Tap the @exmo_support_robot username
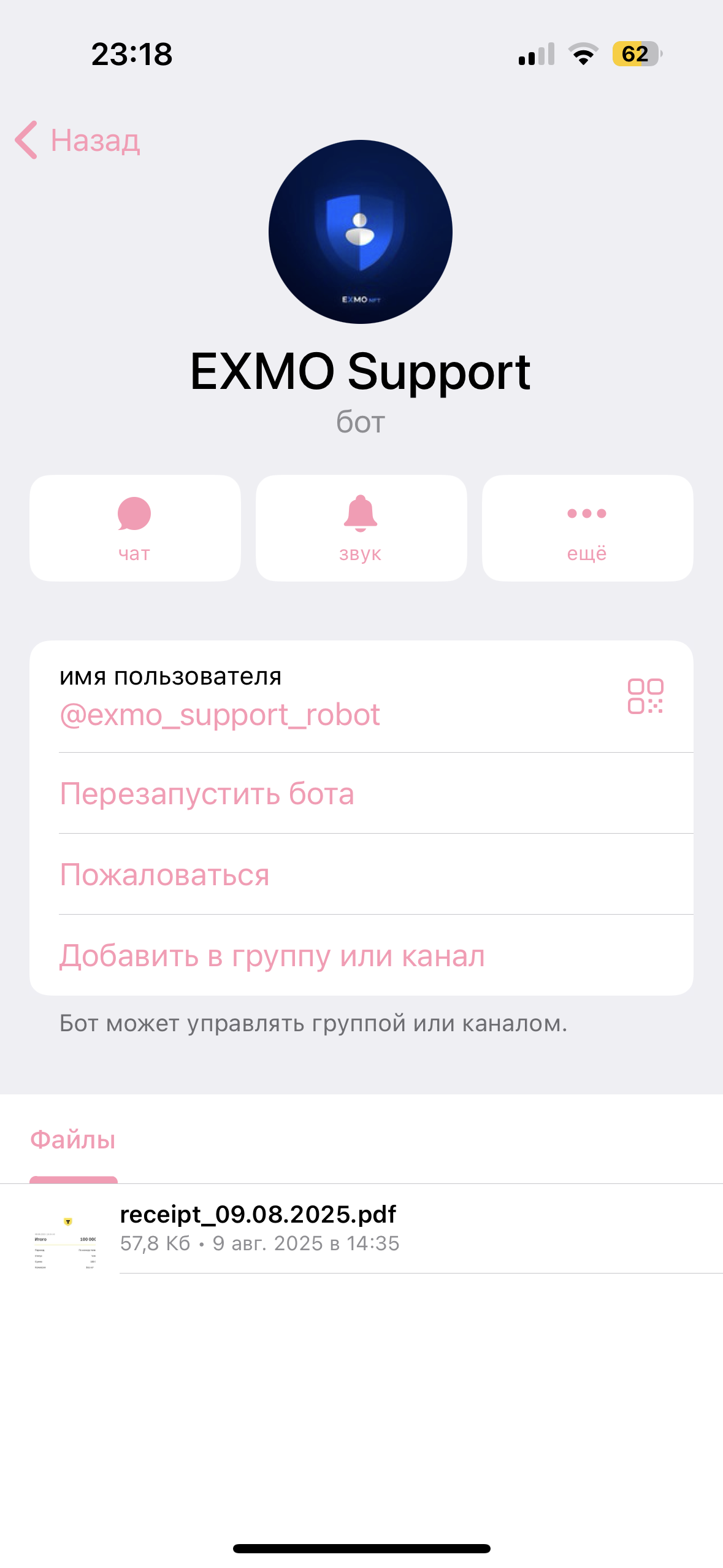Viewport: 723px width, 1568px height. (220, 715)
